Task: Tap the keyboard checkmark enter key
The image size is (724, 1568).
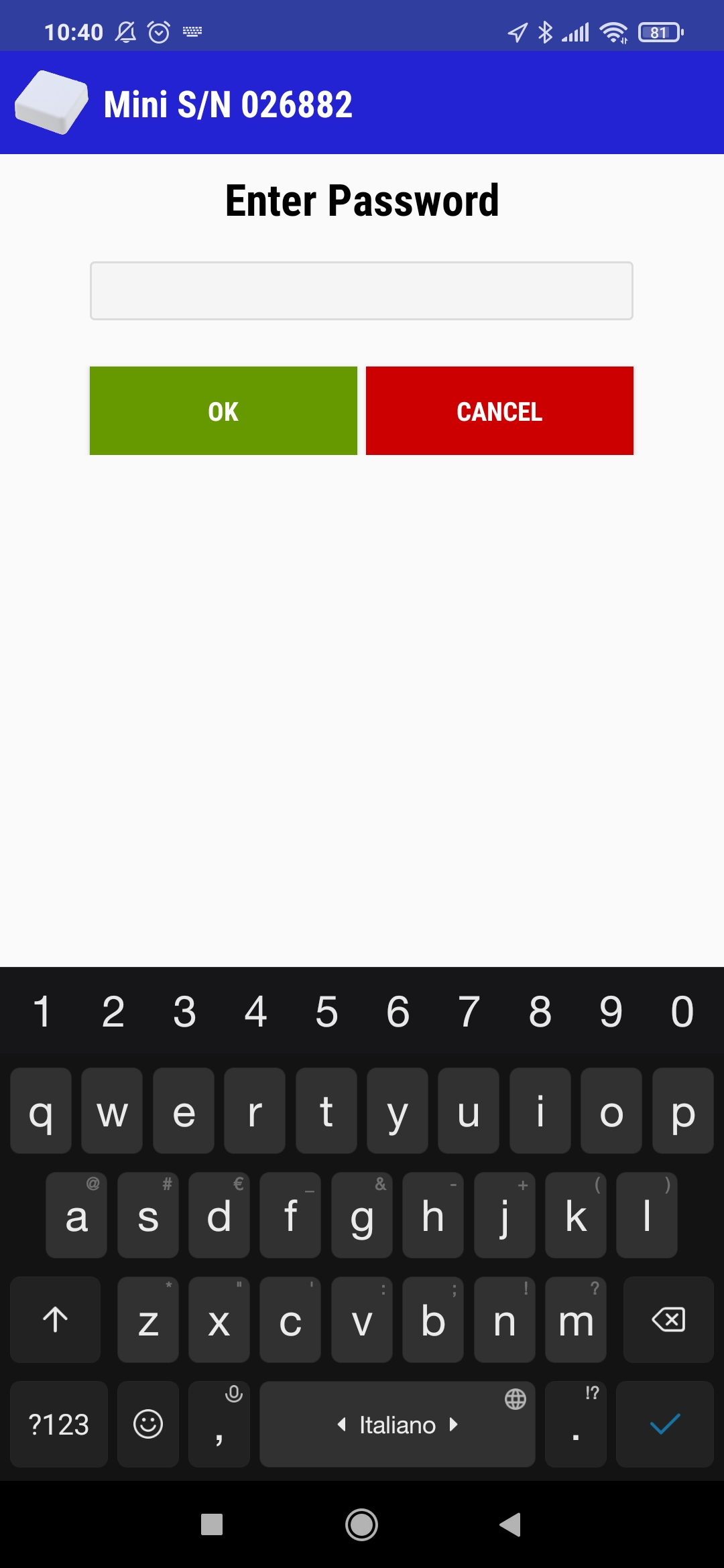Action: 665,1424
